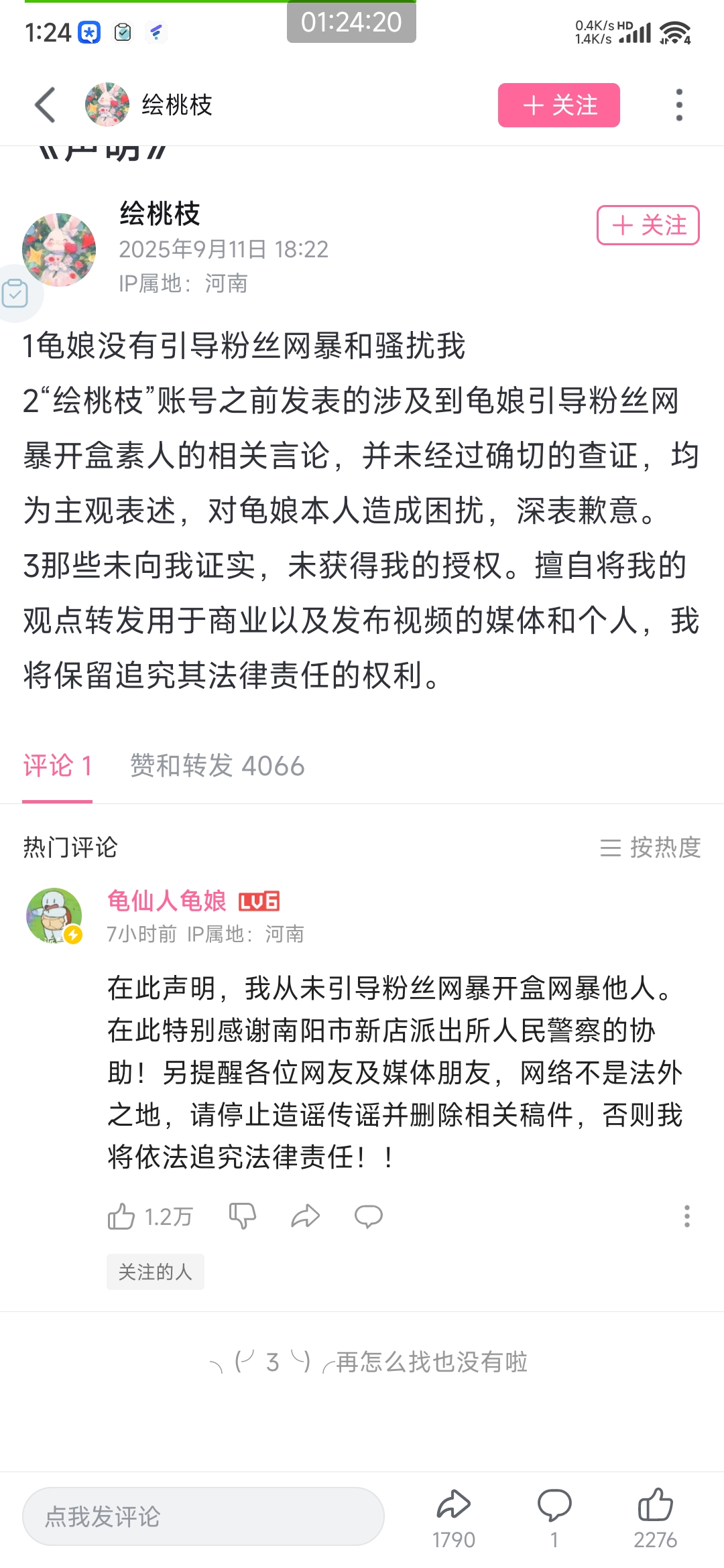Switch to the 赞和转发 4066 tab
This screenshot has height=1568, width=724.
coord(217,766)
